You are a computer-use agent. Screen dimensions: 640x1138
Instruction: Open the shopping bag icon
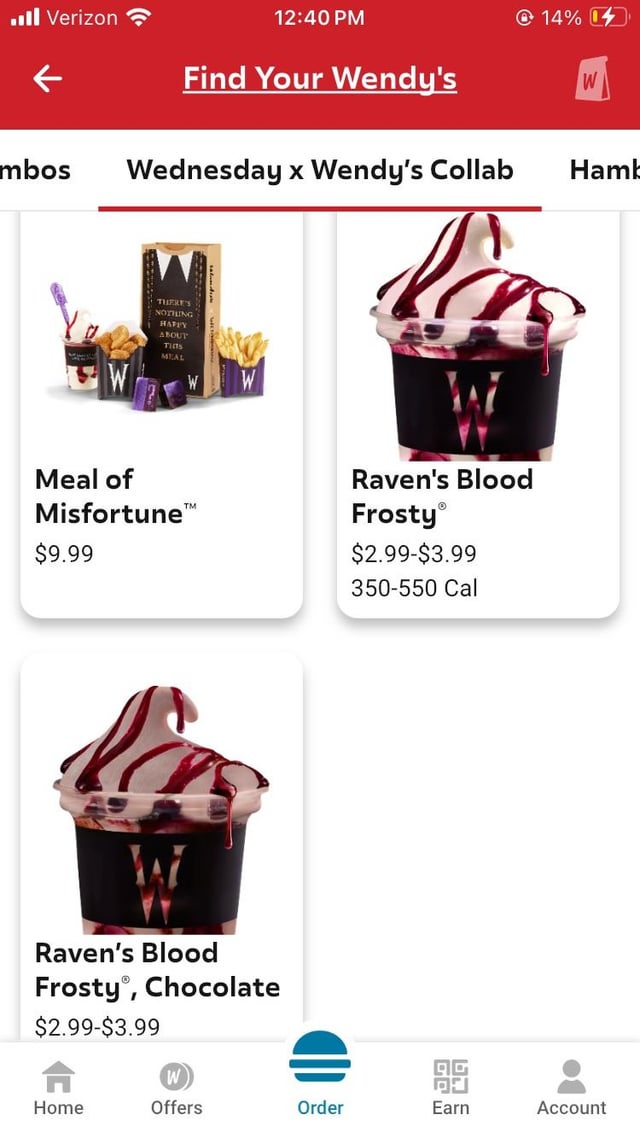pyautogui.click(x=592, y=78)
